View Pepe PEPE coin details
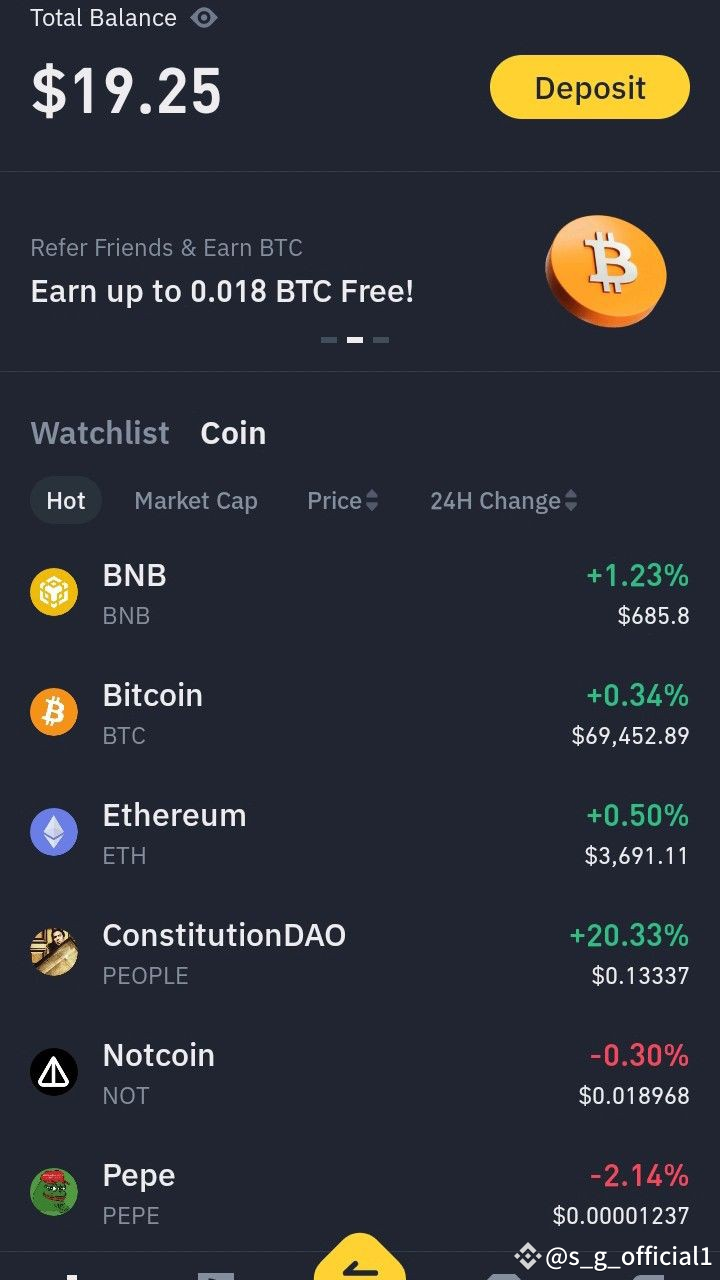This screenshot has height=1280, width=720. coord(360,1194)
